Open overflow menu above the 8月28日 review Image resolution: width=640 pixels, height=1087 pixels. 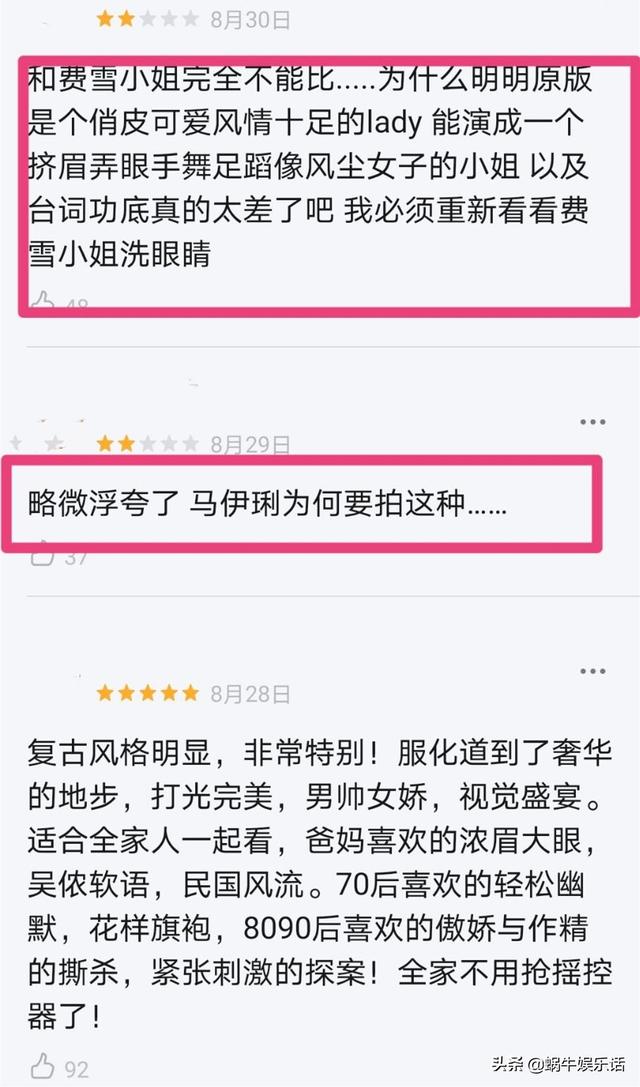point(593,671)
